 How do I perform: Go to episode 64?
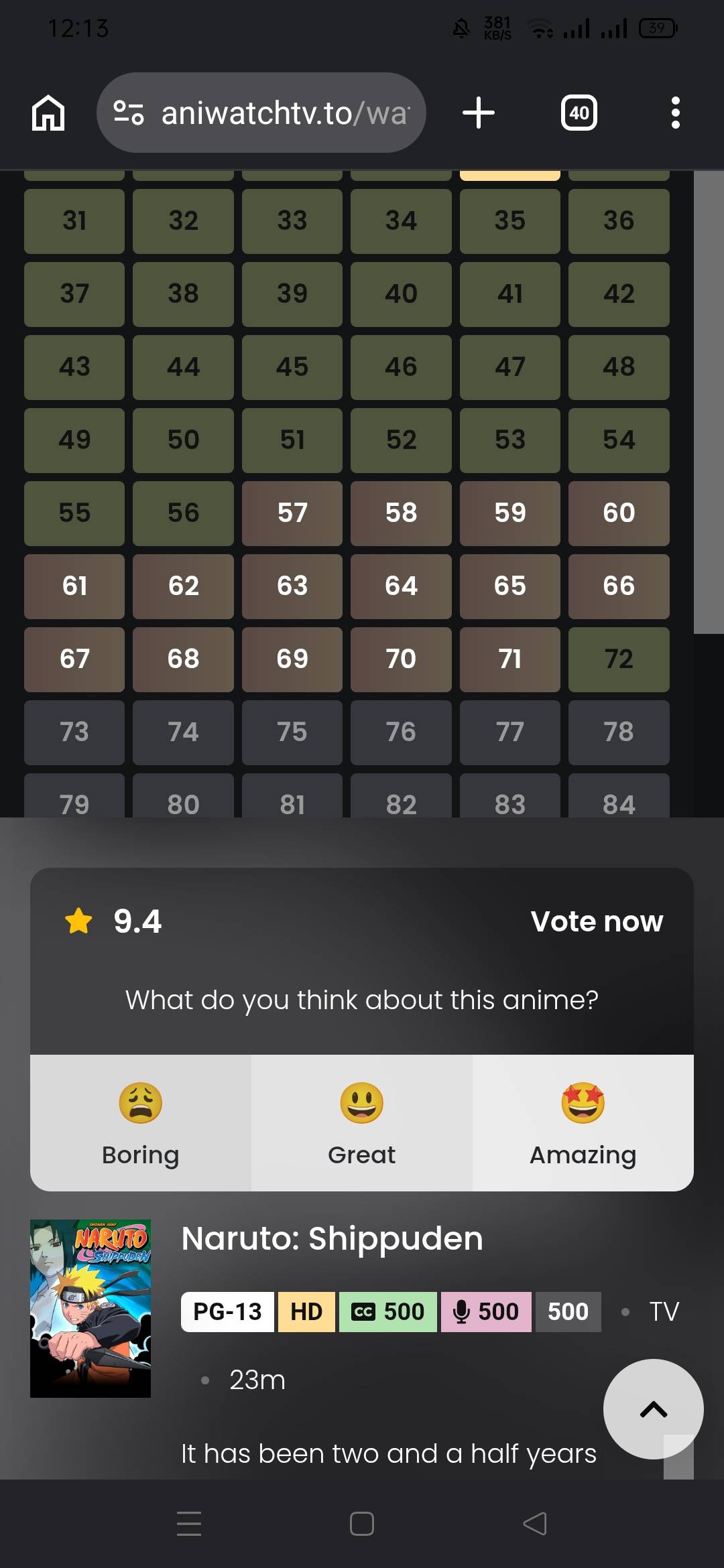pyautogui.click(x=401, y=586)
